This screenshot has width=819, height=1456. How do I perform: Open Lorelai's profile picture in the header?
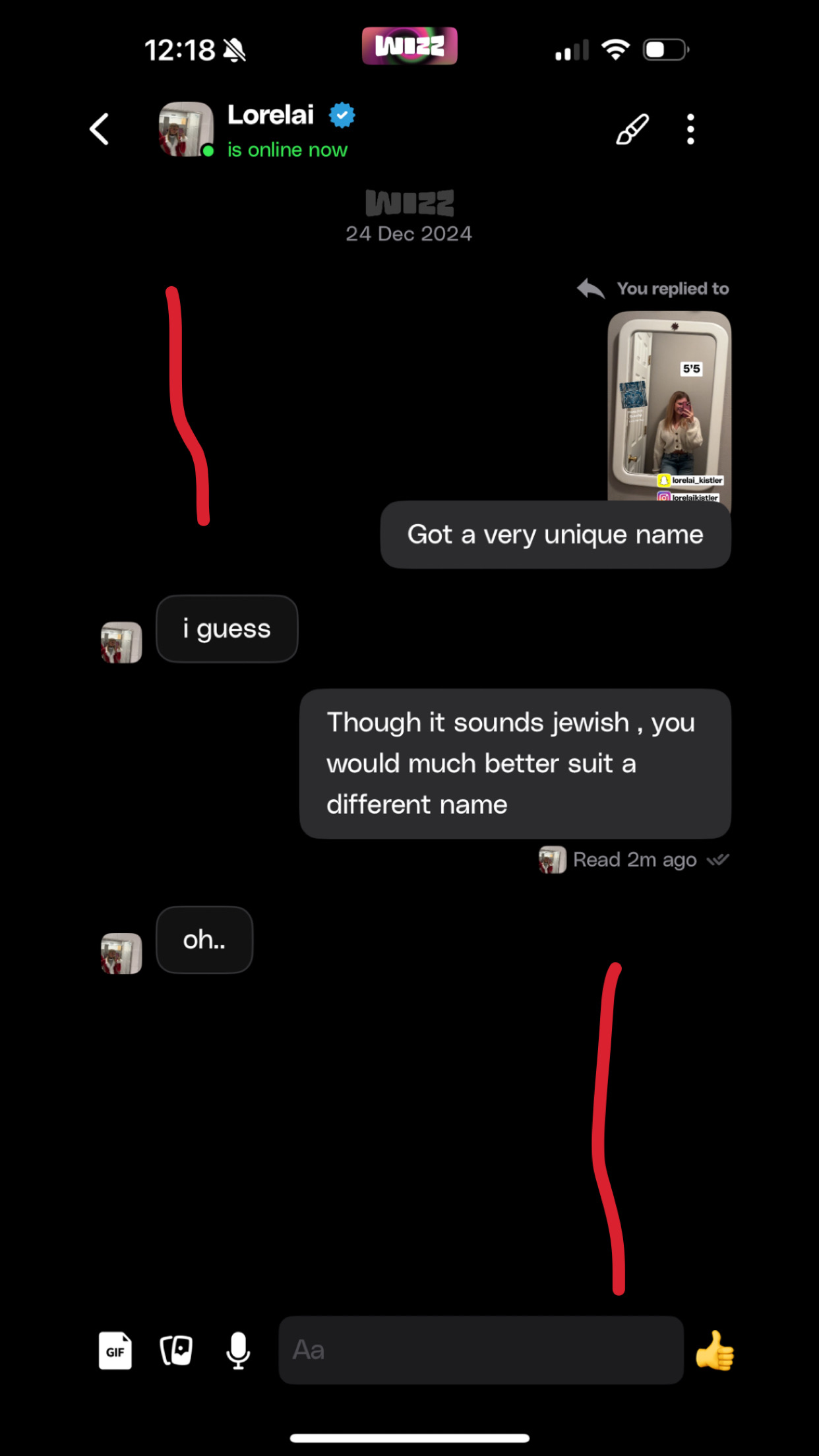click(x=186, y=129)
